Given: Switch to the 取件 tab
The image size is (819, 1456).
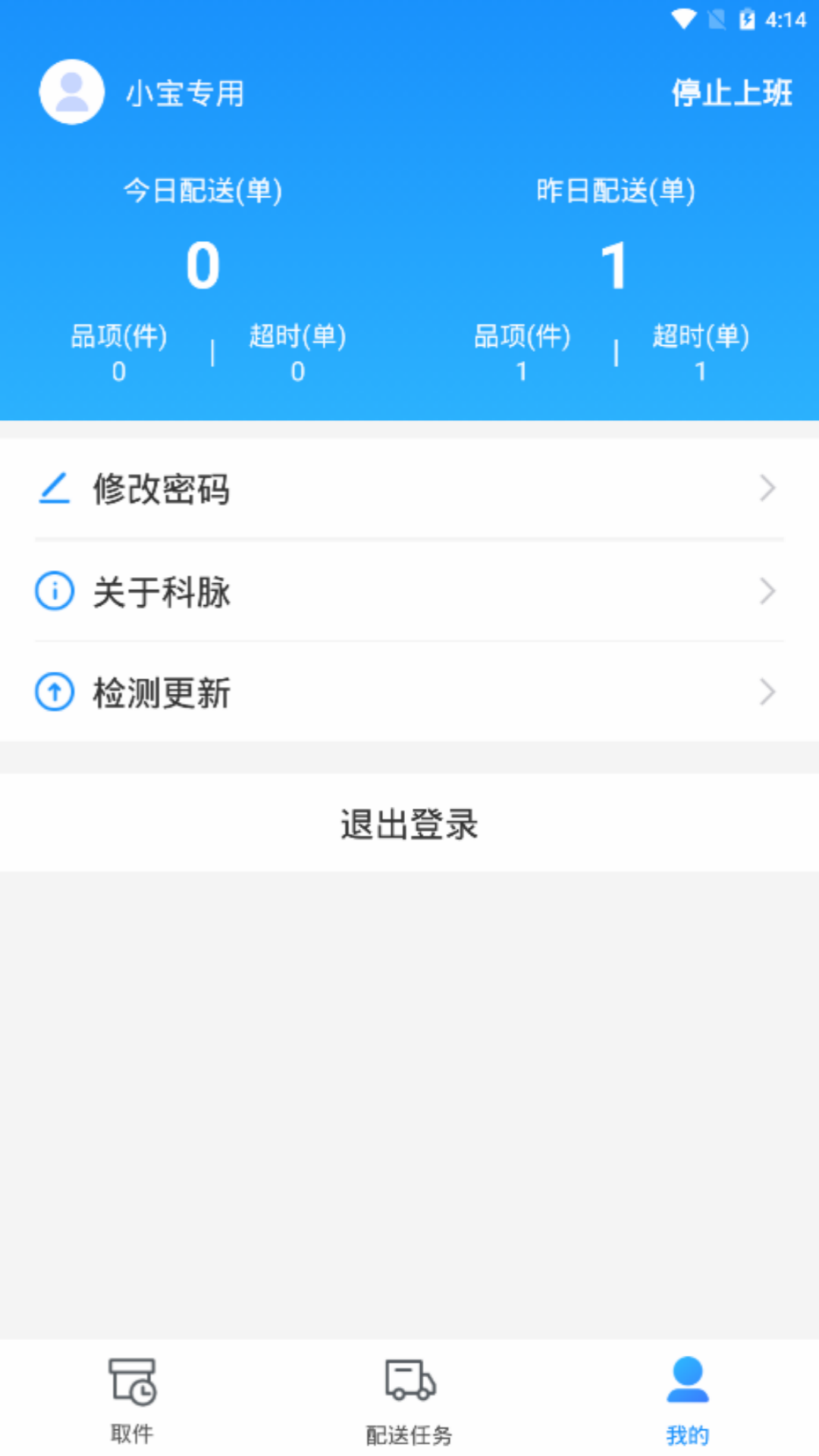Looking at the screenshot, I should click(133, 1400).
